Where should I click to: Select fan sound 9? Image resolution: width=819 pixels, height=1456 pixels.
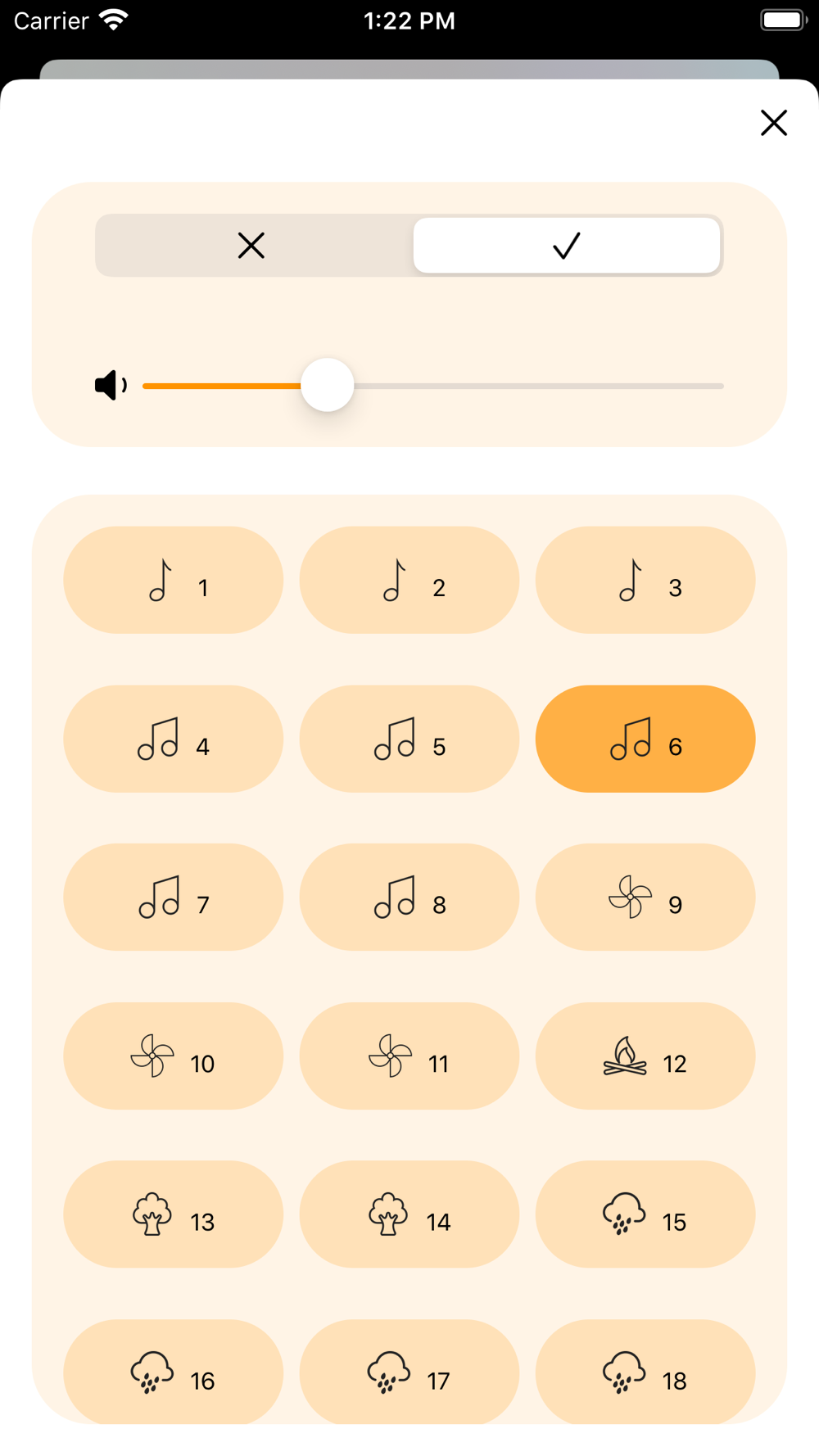[x=645, y=898]
